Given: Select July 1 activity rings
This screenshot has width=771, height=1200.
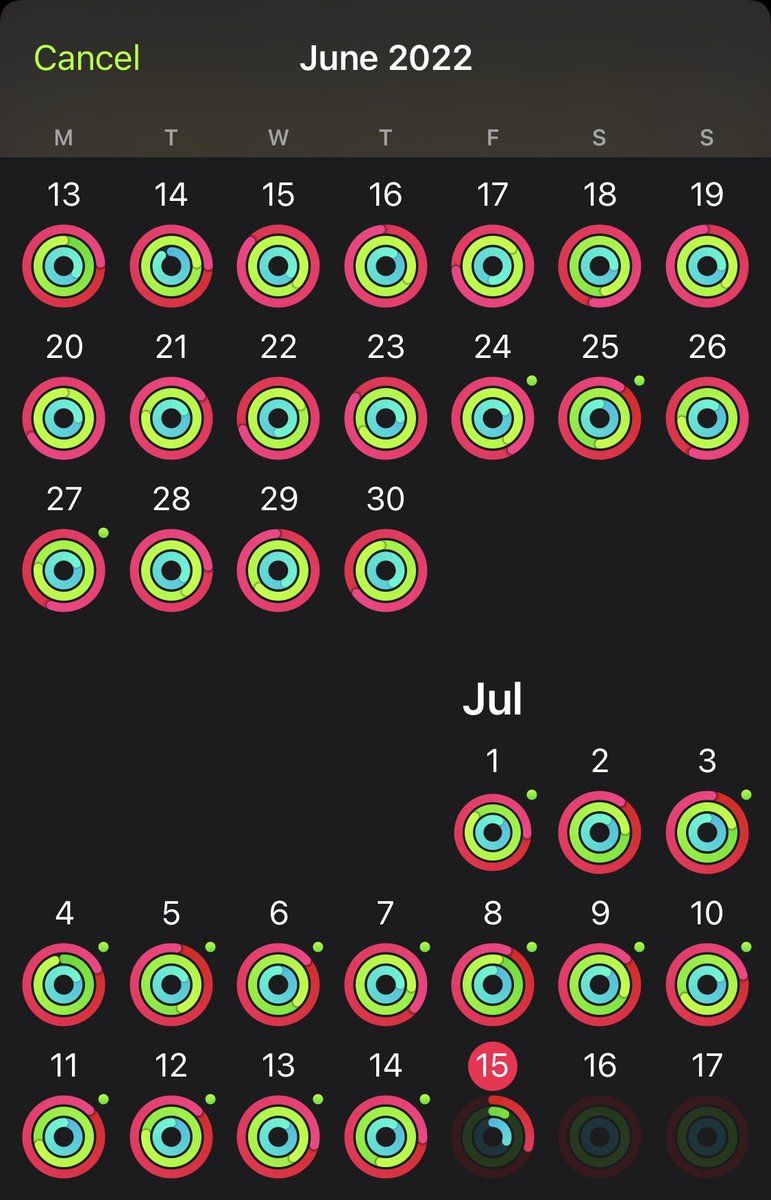Looking at the screenshot, I should coord(492,832).
